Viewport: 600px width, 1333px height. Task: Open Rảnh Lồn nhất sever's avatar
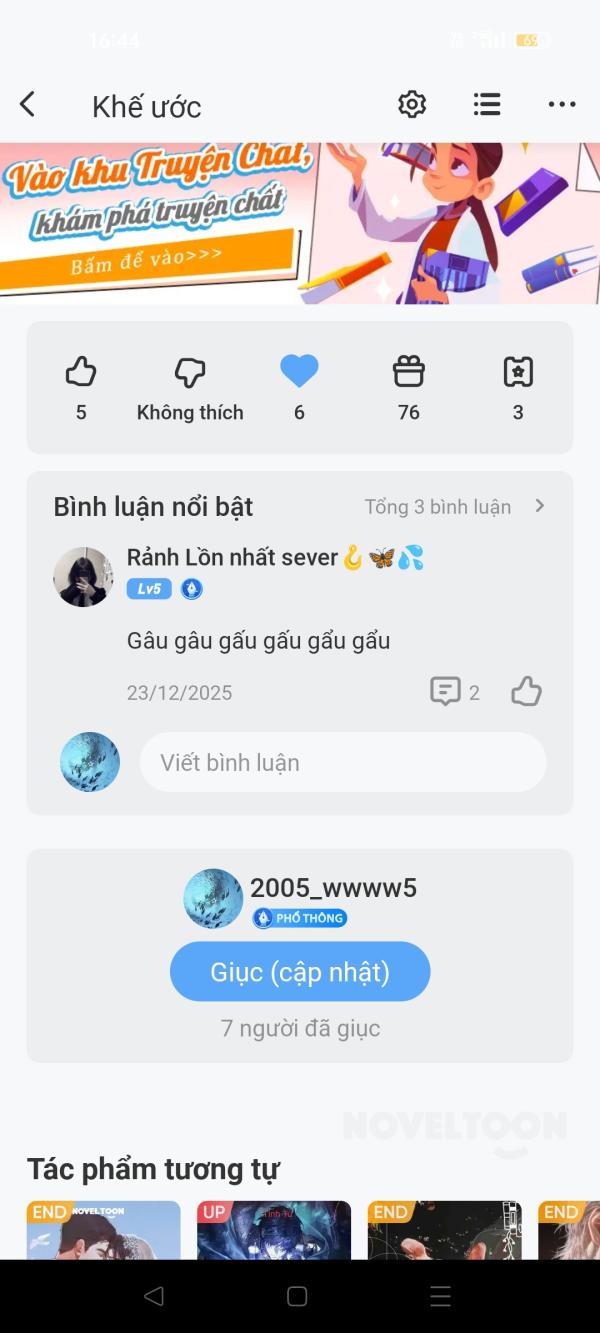[x=83, y=577]
